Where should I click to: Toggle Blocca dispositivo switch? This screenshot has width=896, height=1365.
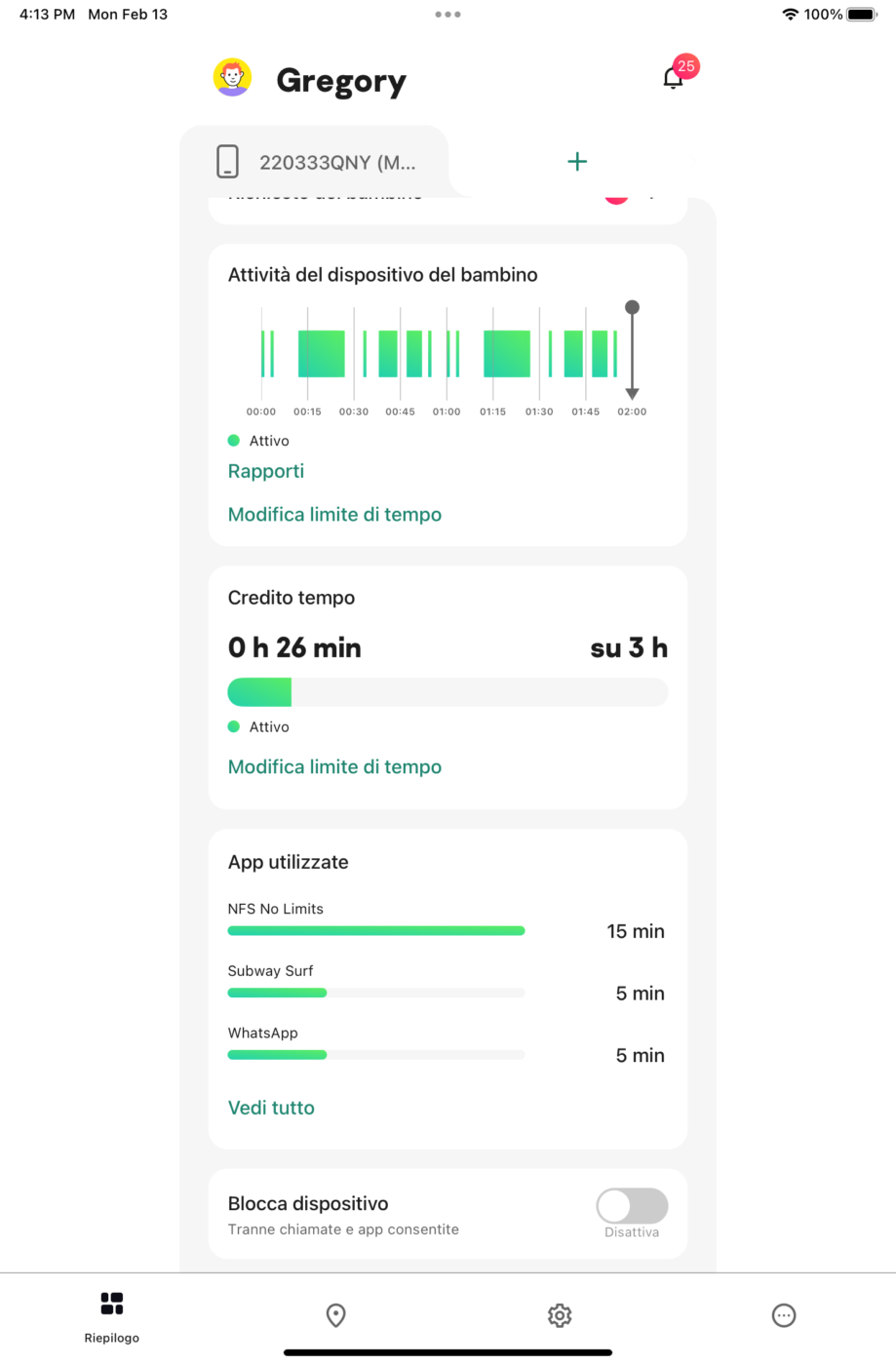632,1206
